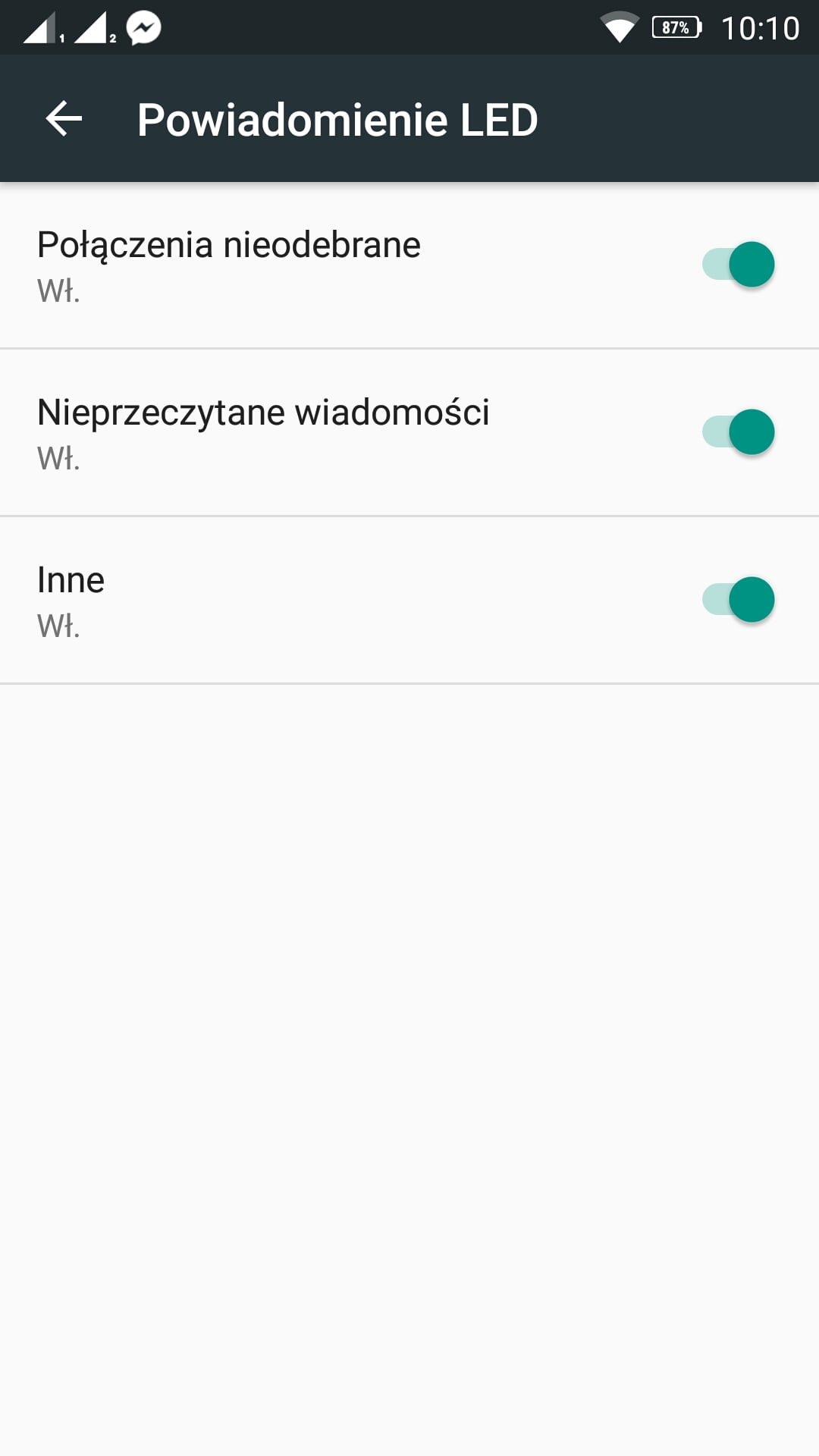The image size is (819, 1456).
Task: Disable the Połączenia nieodebrane switch
Action: [x=739, y=265]
